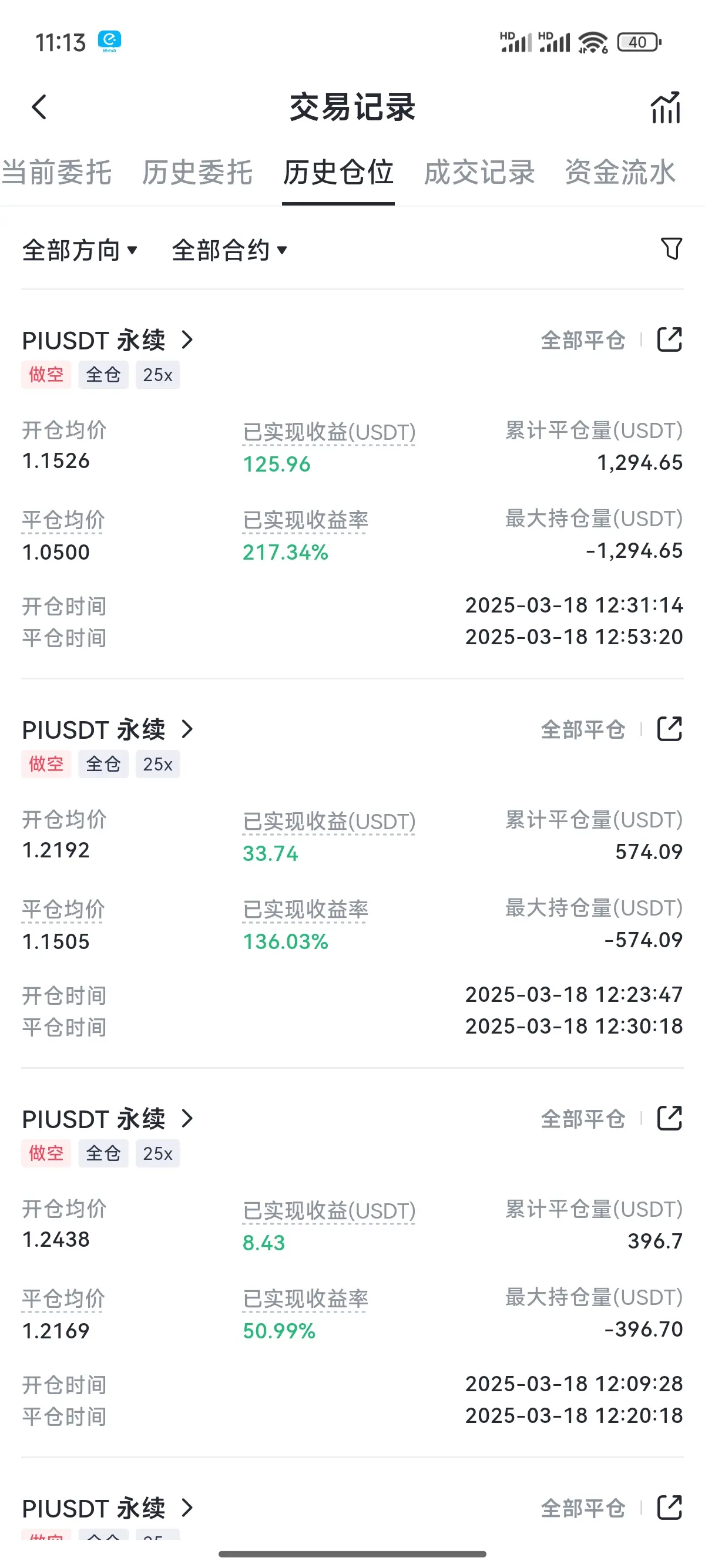Switch to the 成交记录 tab
This screenshot has height=1568, width=705.
click(479, 172)
